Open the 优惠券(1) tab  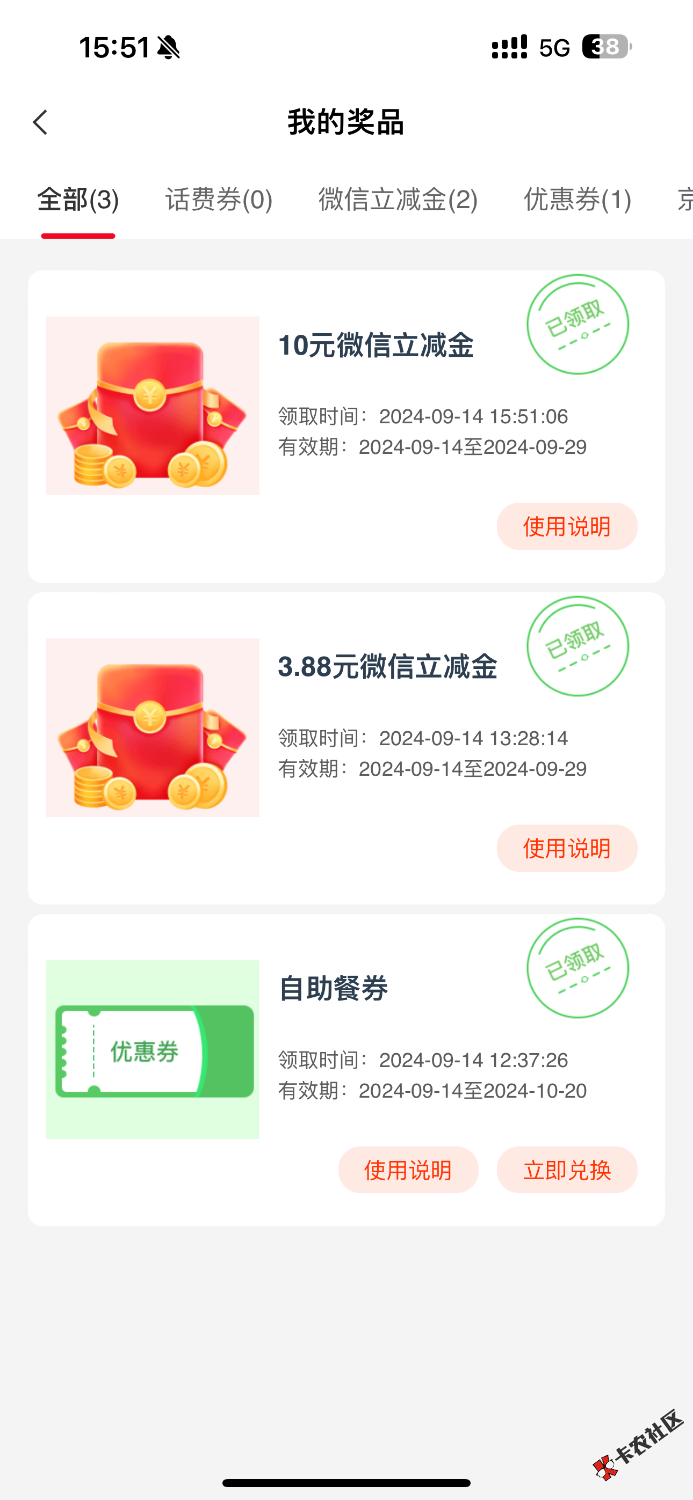(577, 200)
